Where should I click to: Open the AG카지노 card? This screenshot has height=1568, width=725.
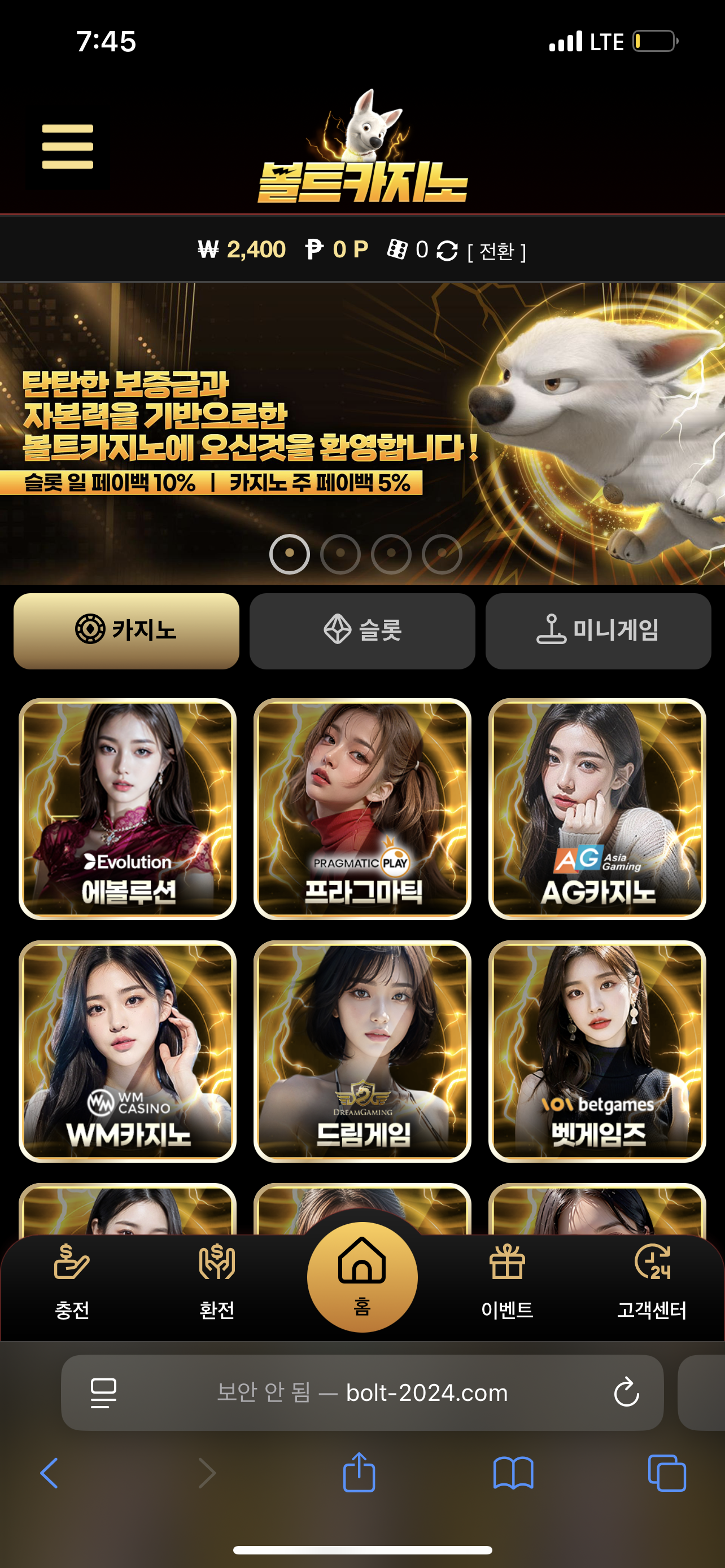(597, 809)
